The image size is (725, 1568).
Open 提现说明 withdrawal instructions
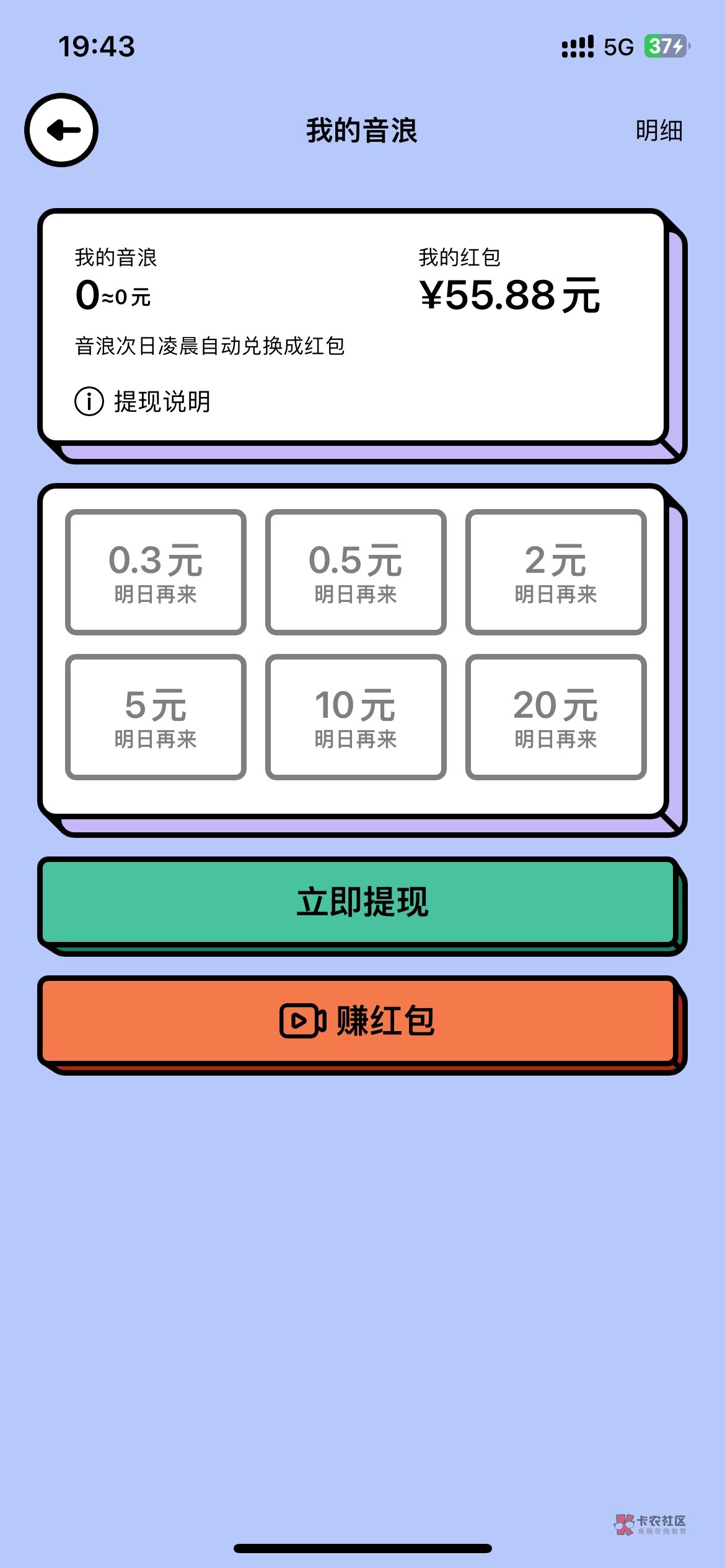click(143, 401)
